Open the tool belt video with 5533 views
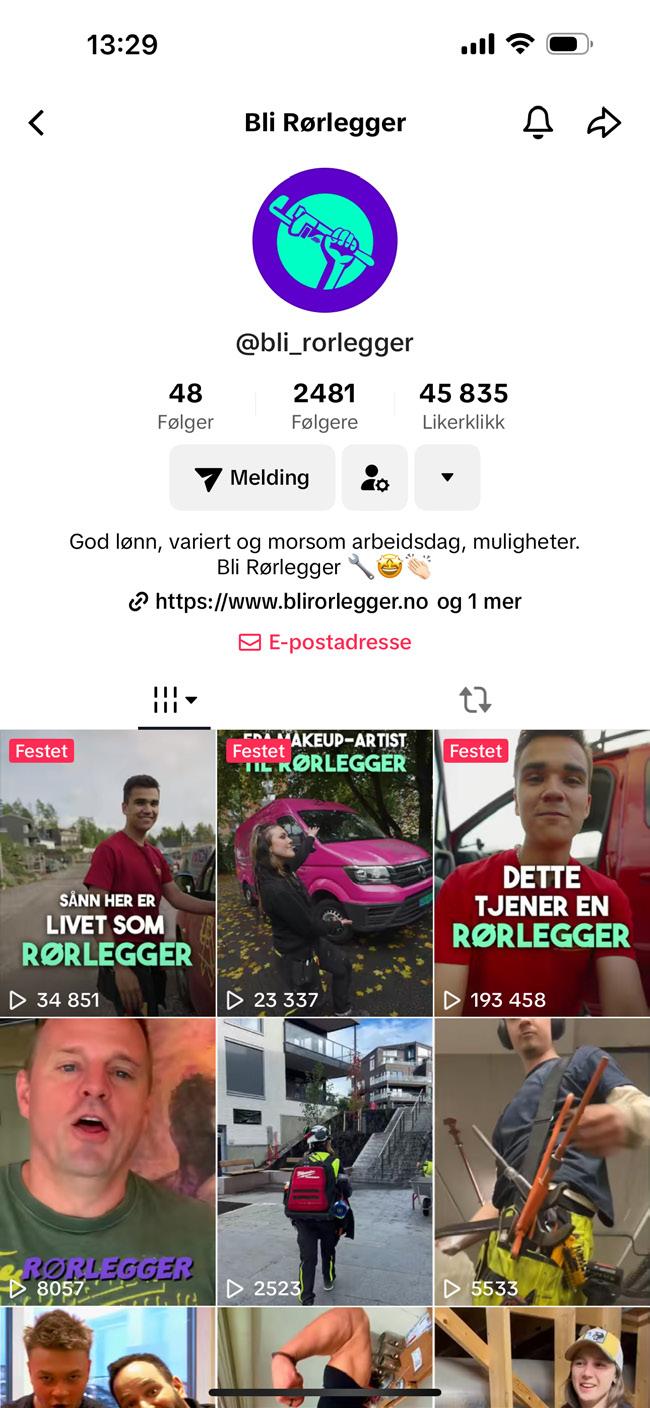The image size is (650, 1408). click(x=541, y=1160)
